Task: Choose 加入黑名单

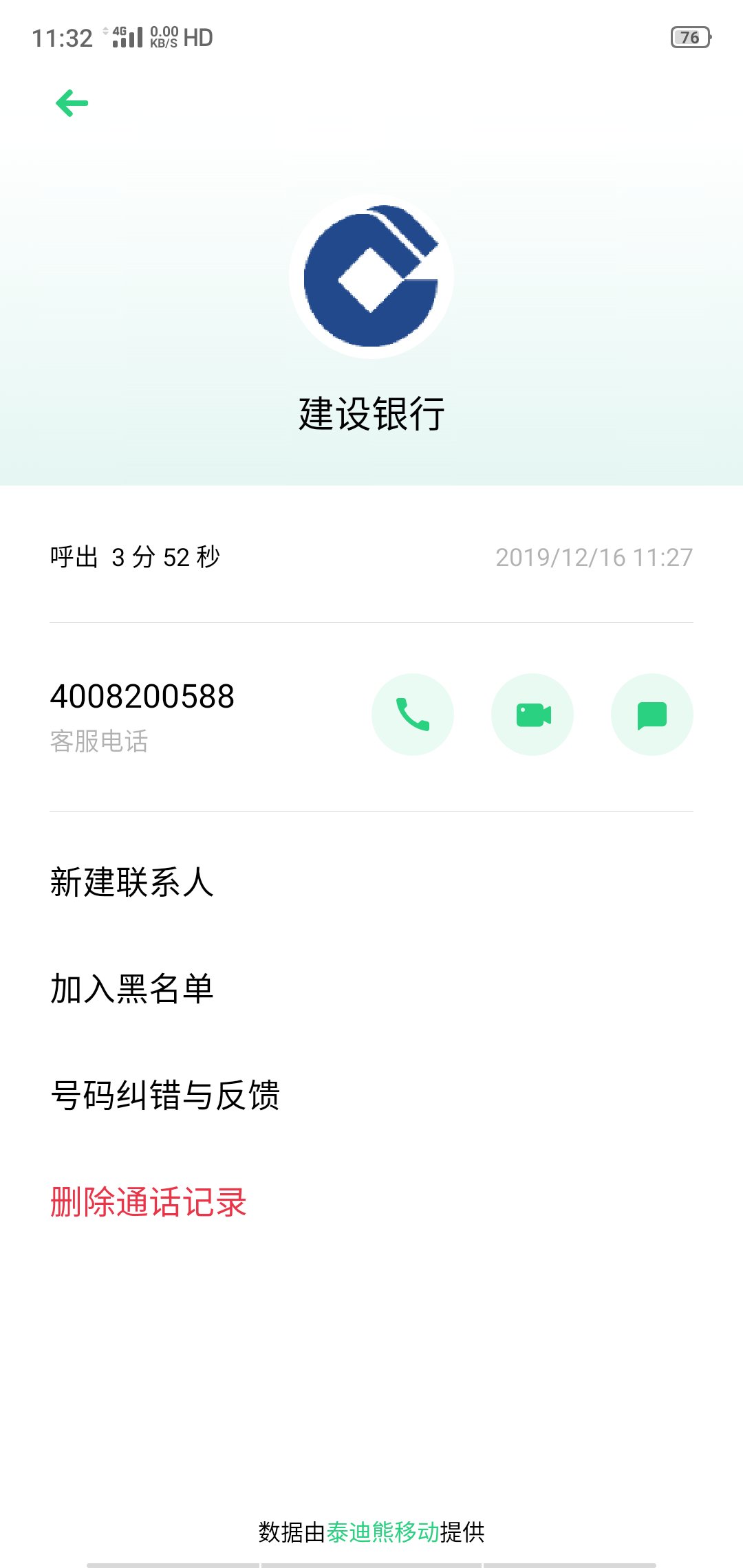Action: coord(371,989)
